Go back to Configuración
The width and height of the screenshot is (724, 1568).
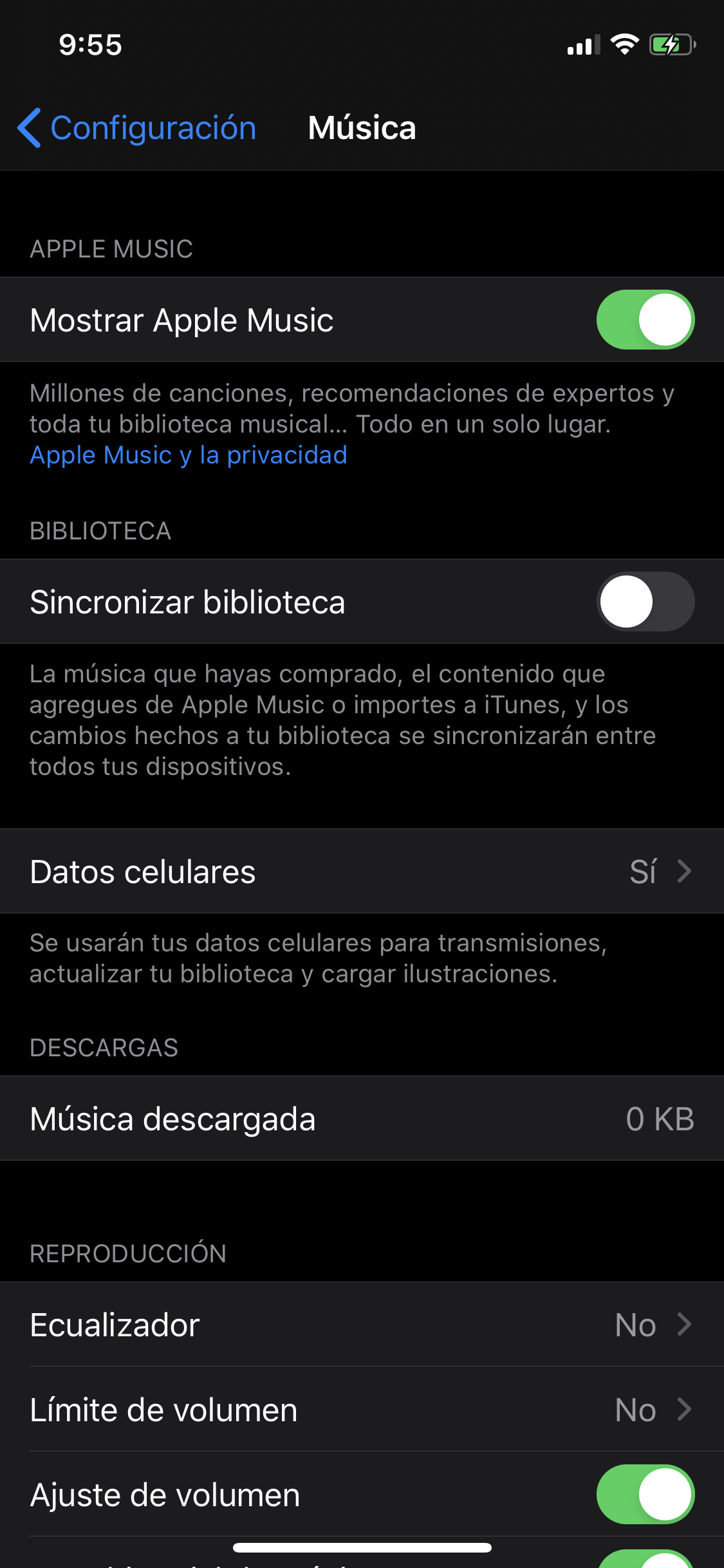pyautogui.click(x=137, y=128)
